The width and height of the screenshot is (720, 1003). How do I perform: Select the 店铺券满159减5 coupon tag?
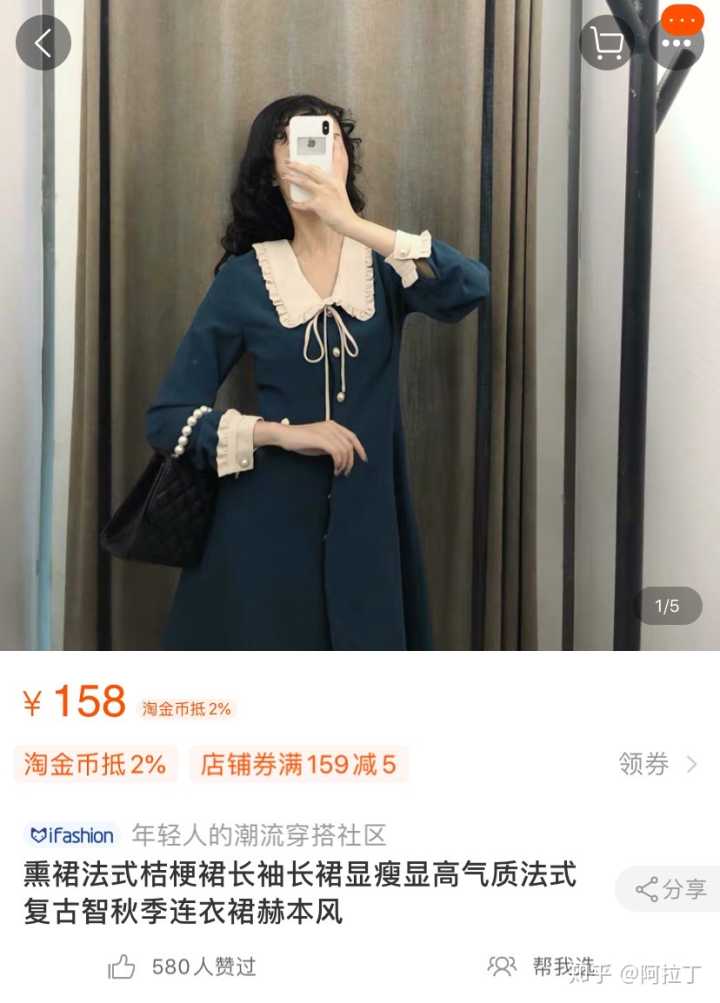click(298, 765)
